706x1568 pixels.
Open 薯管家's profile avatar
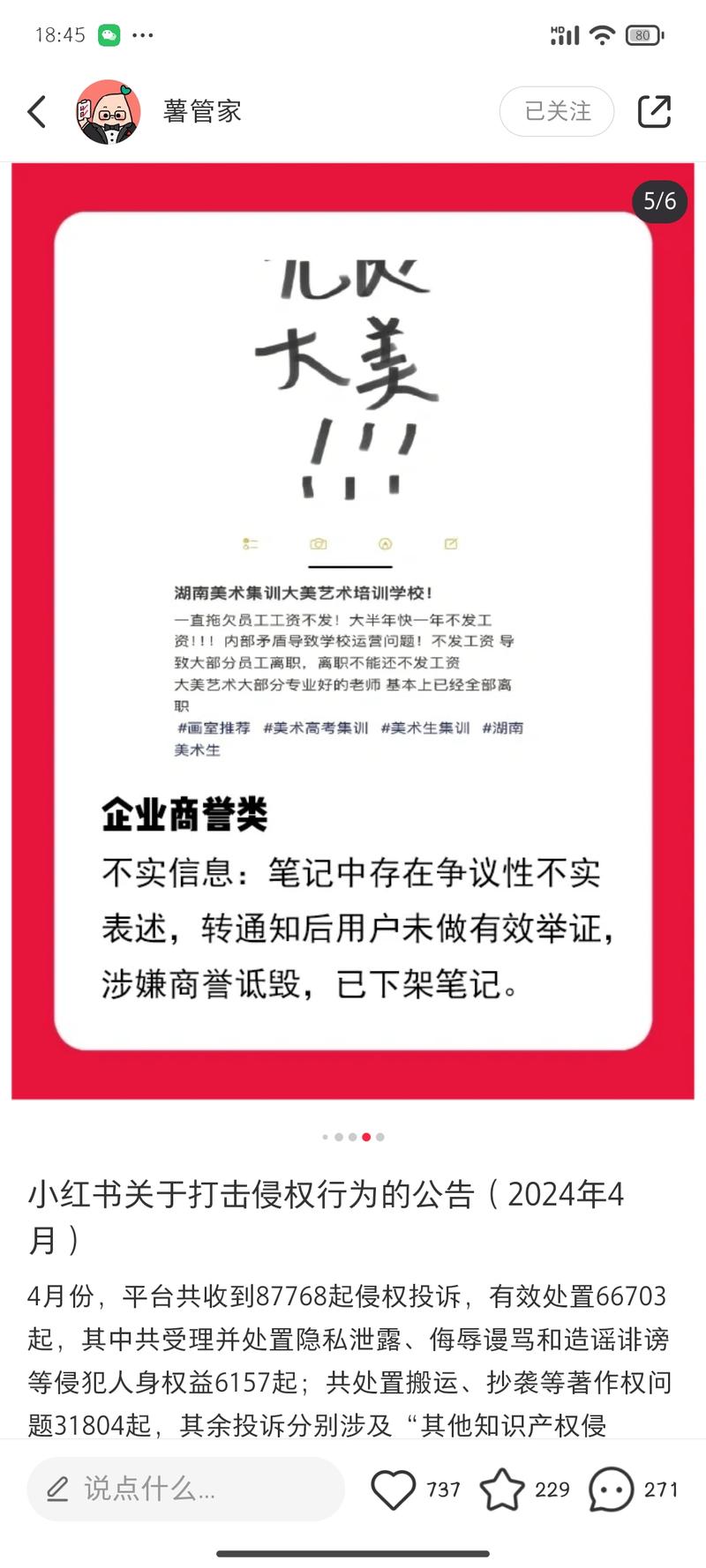click(x=108, y=112)
